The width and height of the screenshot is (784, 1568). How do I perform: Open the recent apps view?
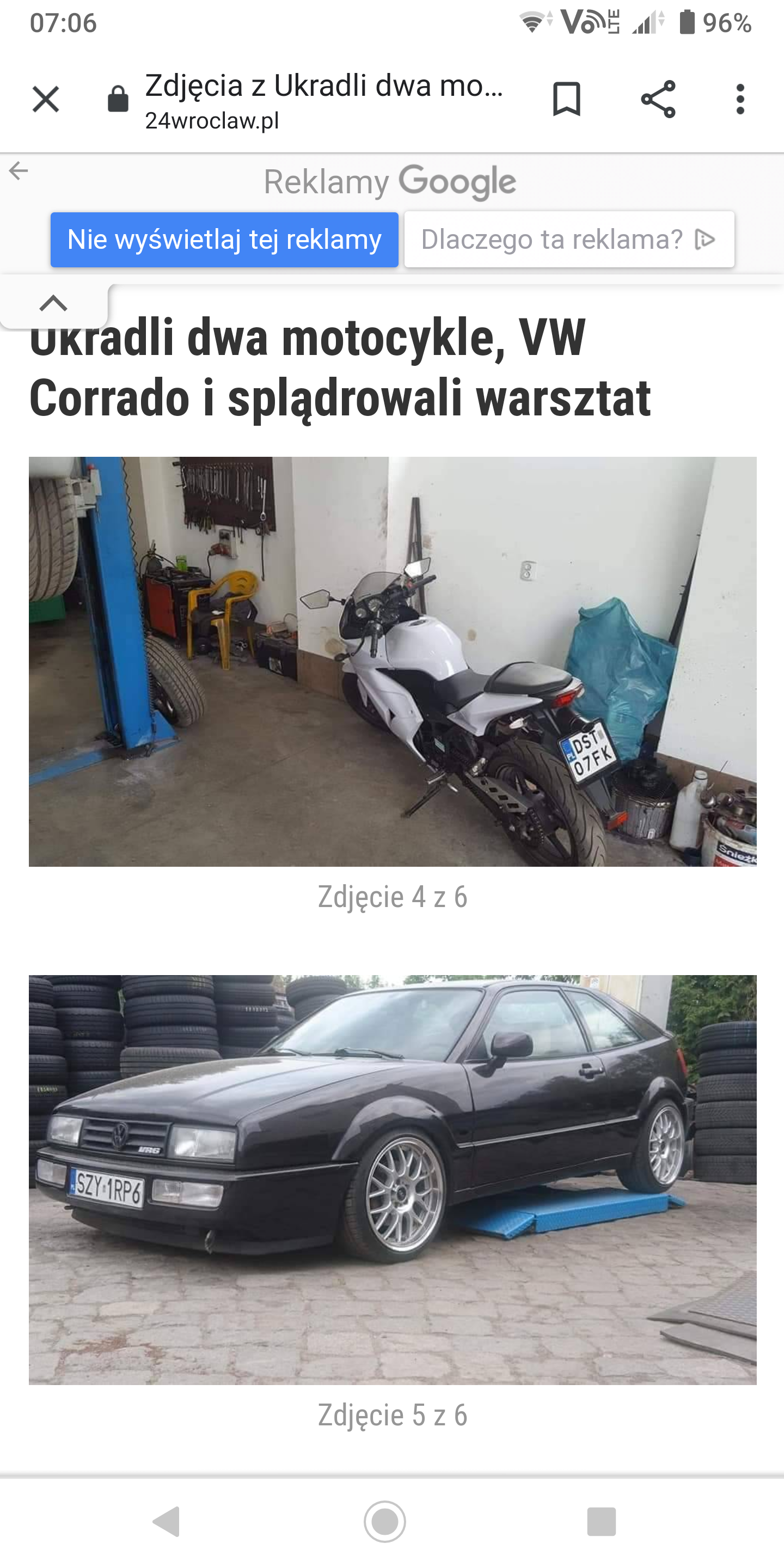602,1522
